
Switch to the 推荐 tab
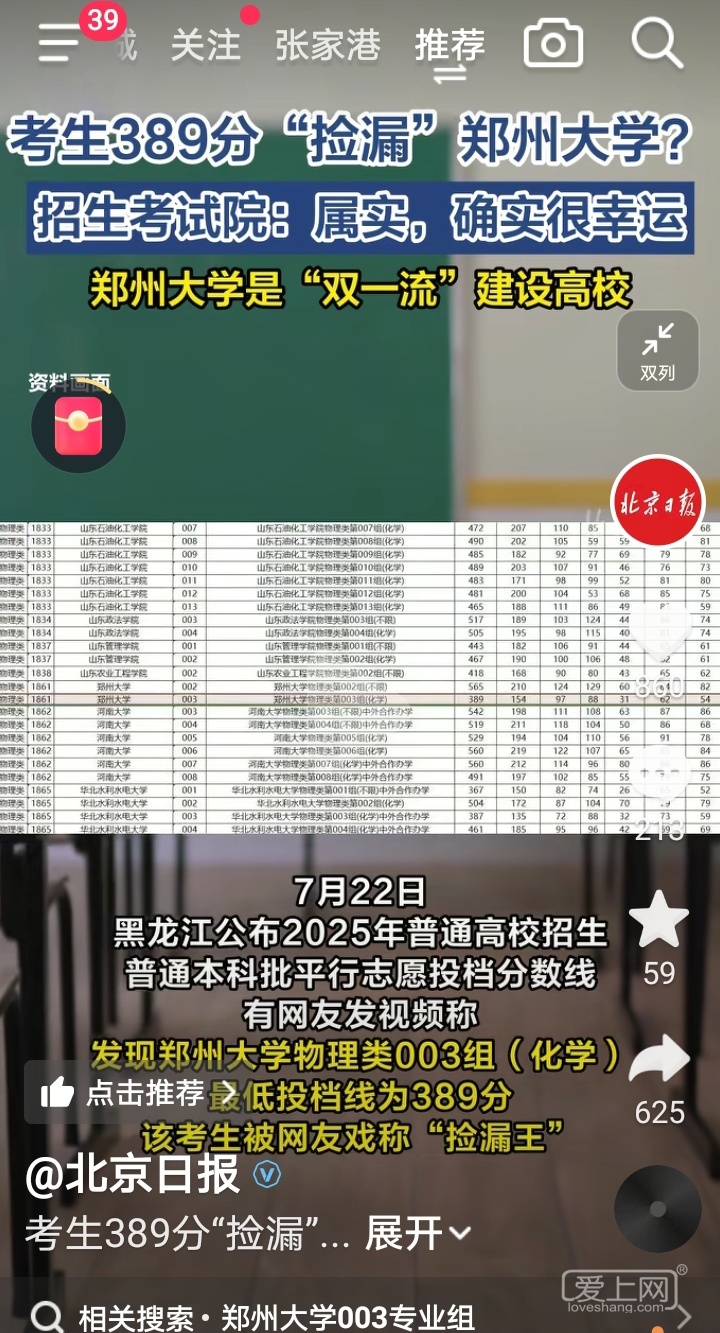pyautogui.click(x=450, y=45)
